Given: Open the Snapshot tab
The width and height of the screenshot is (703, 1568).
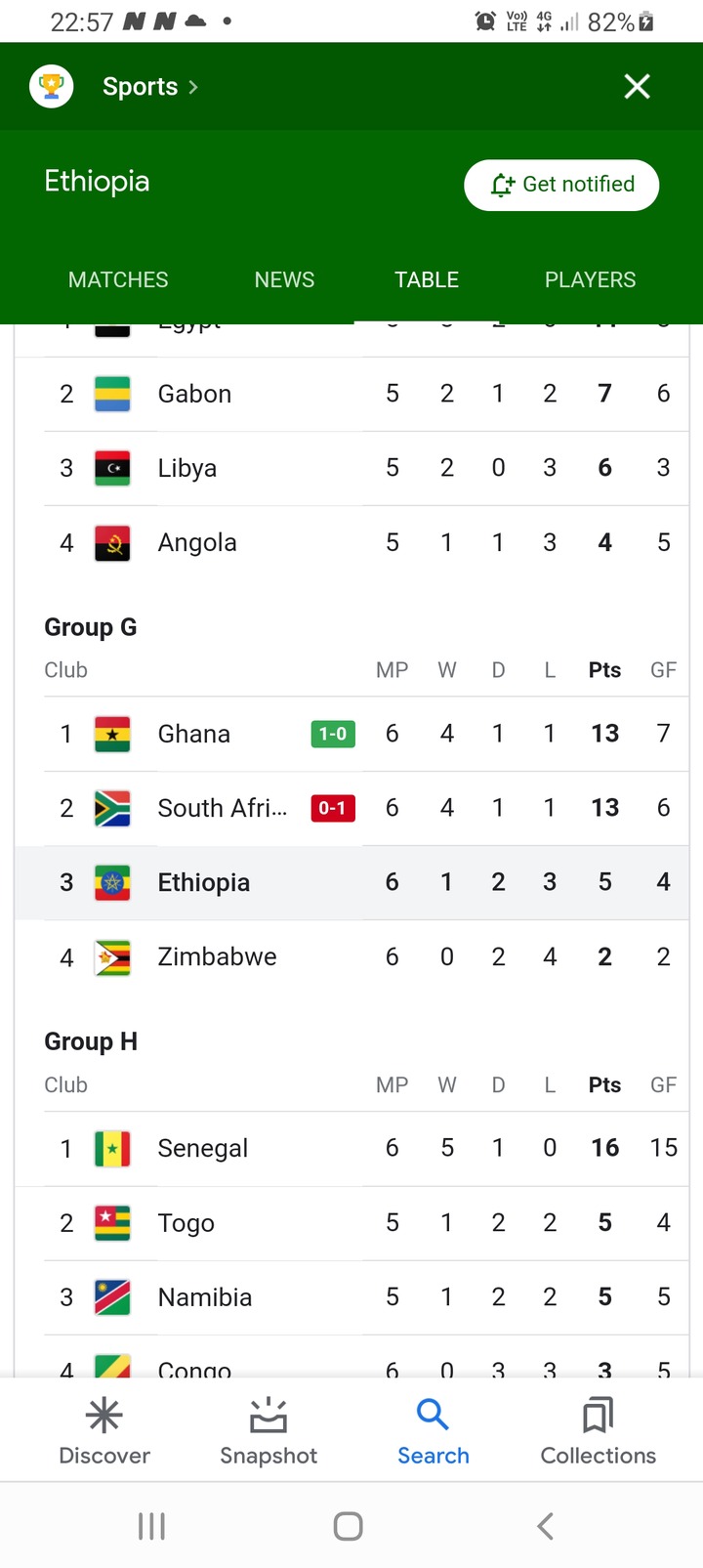Looking at the screenshot, I should (269, 1430).
